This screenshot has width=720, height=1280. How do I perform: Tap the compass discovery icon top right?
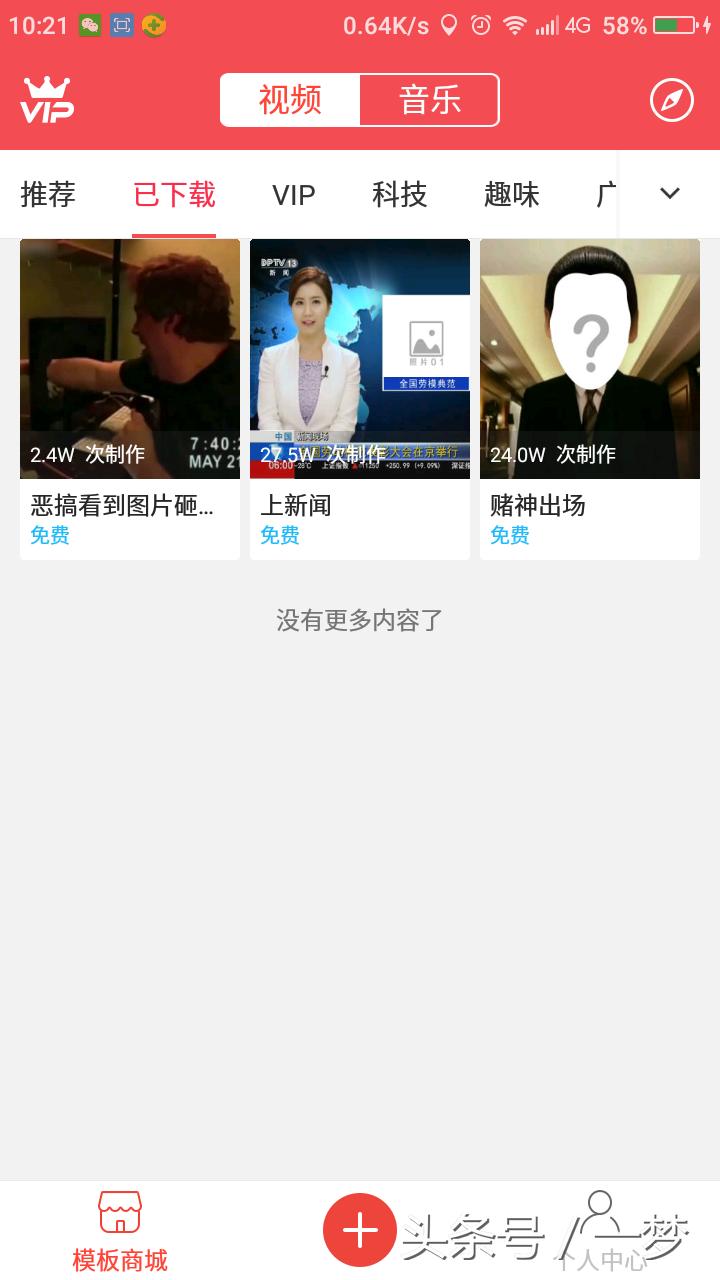(673, 99)
